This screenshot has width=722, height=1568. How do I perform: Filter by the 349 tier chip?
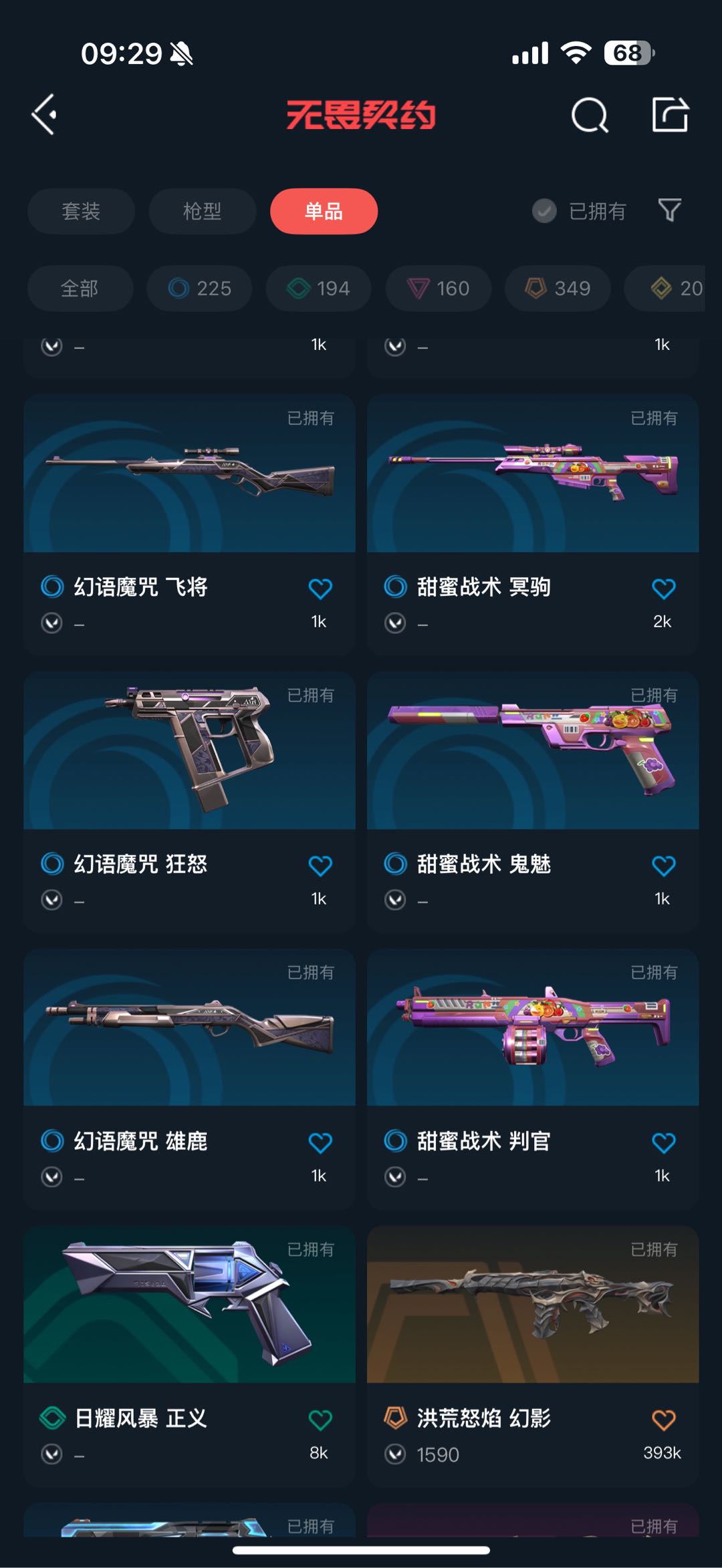point(558,289)
